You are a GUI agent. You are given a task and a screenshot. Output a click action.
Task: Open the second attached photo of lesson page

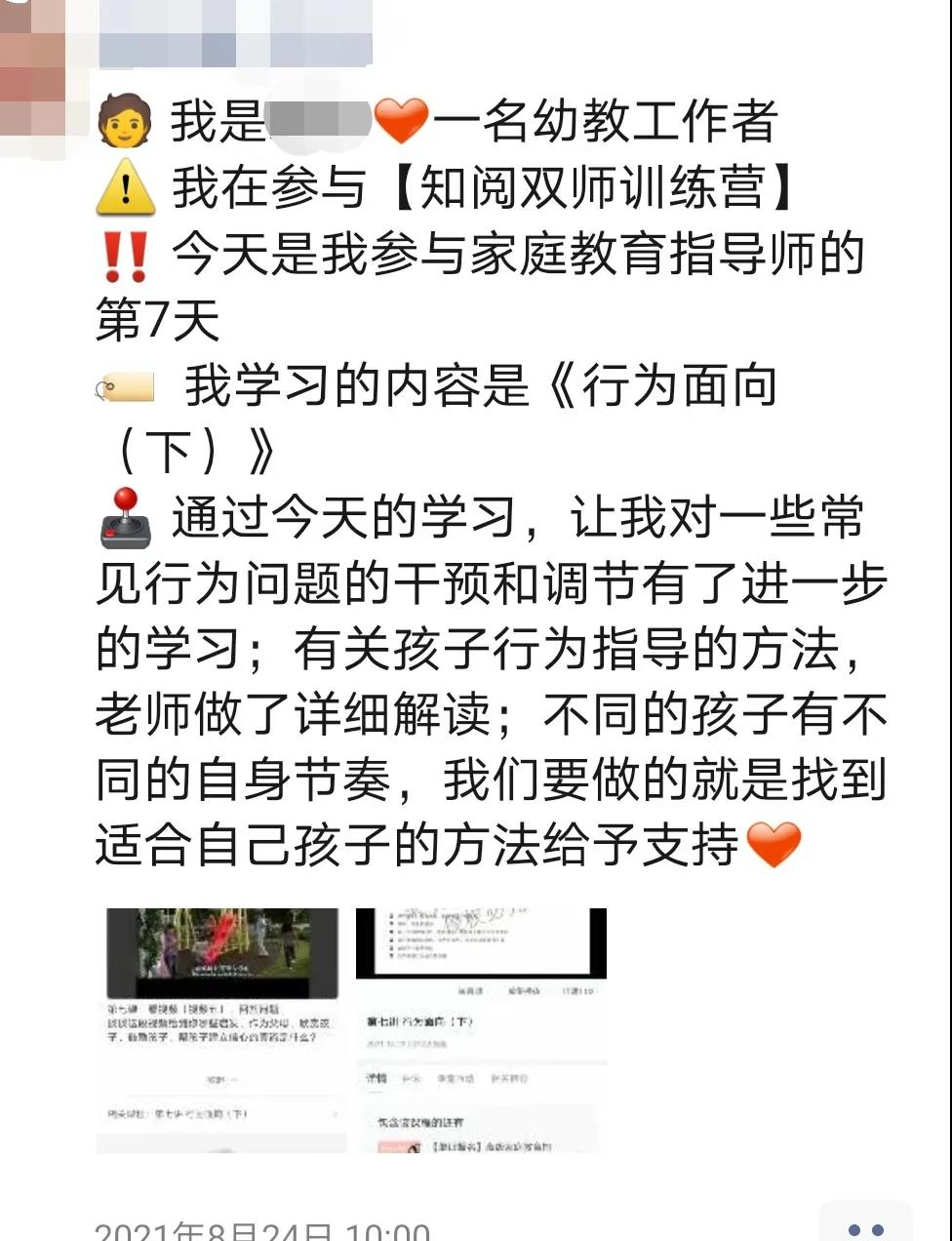(481, 1029)
